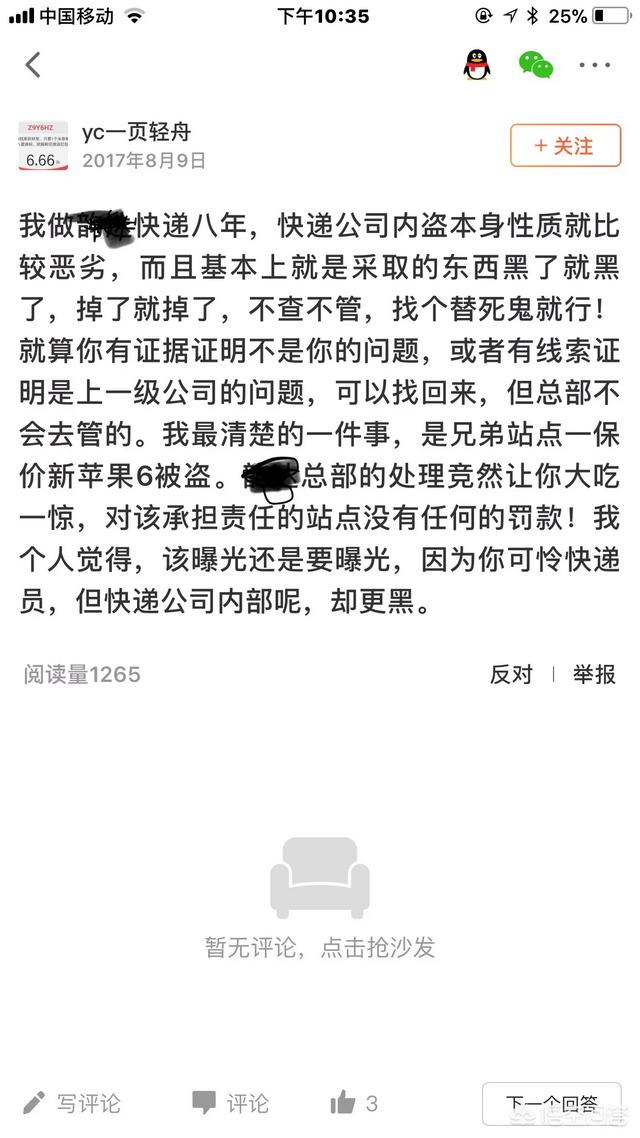Viewport: 640px width, 1138px height.
Task: Go back using the top-left arrow
Action: 33,66
